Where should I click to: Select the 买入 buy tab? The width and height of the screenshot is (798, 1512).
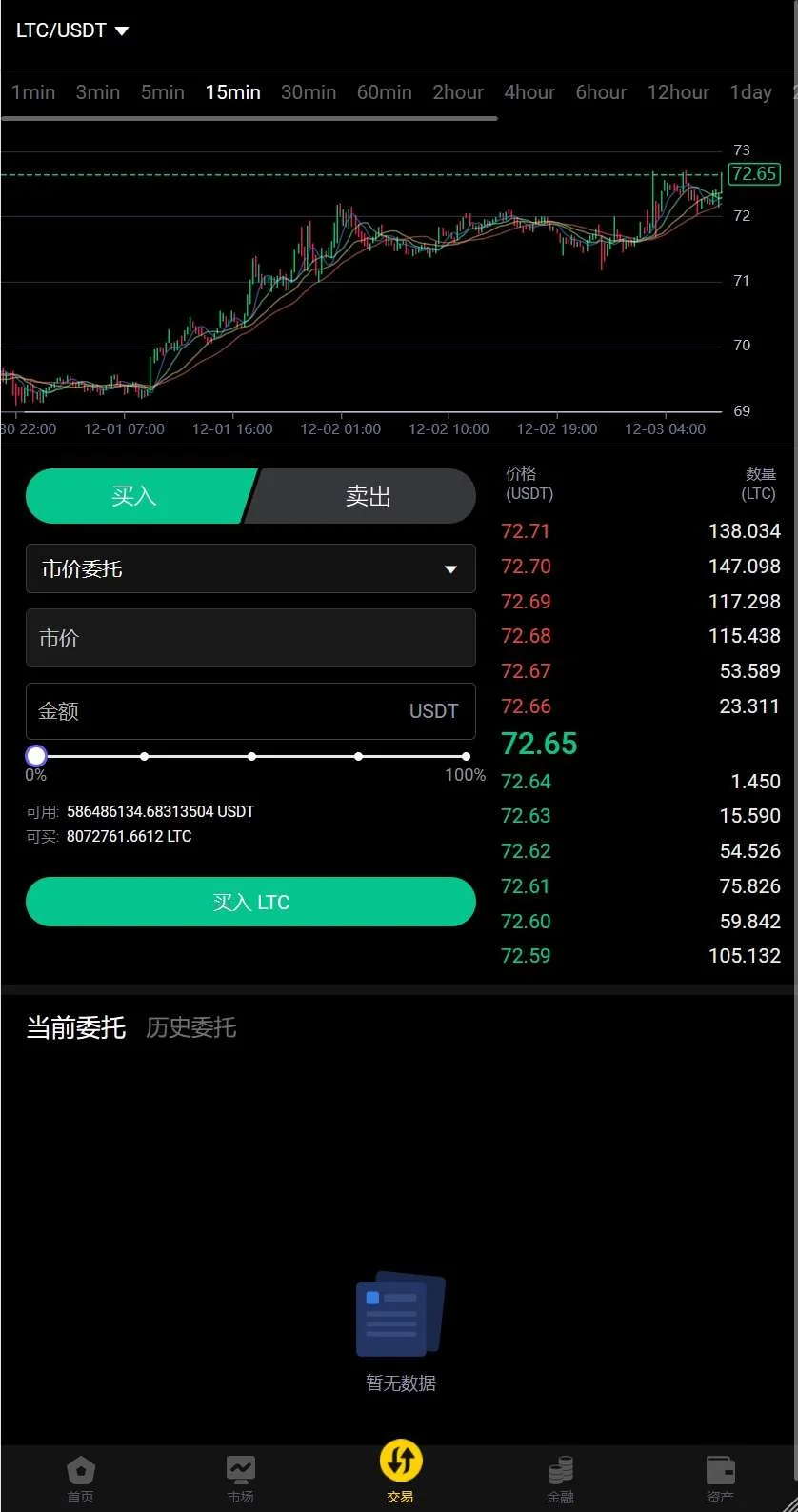tap(134, 496)
